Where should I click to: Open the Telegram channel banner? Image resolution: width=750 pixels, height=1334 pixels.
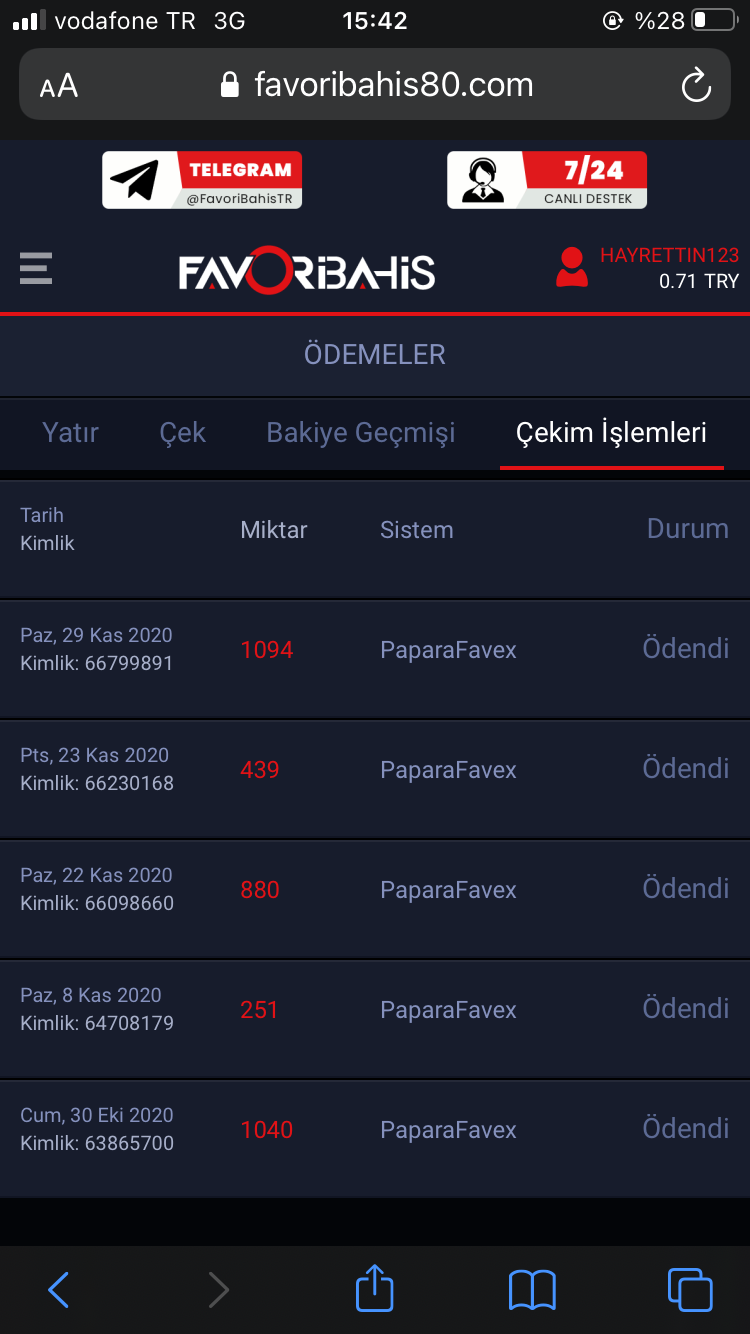click(202, 180)
